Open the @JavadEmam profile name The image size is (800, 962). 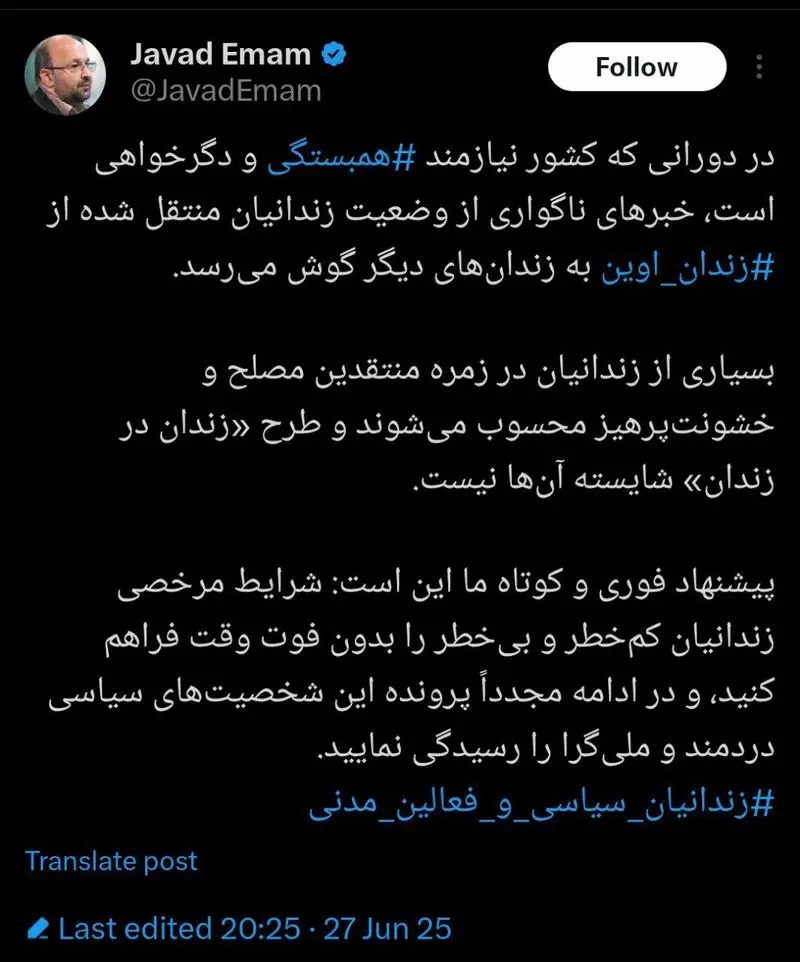(x=226, y=91)
